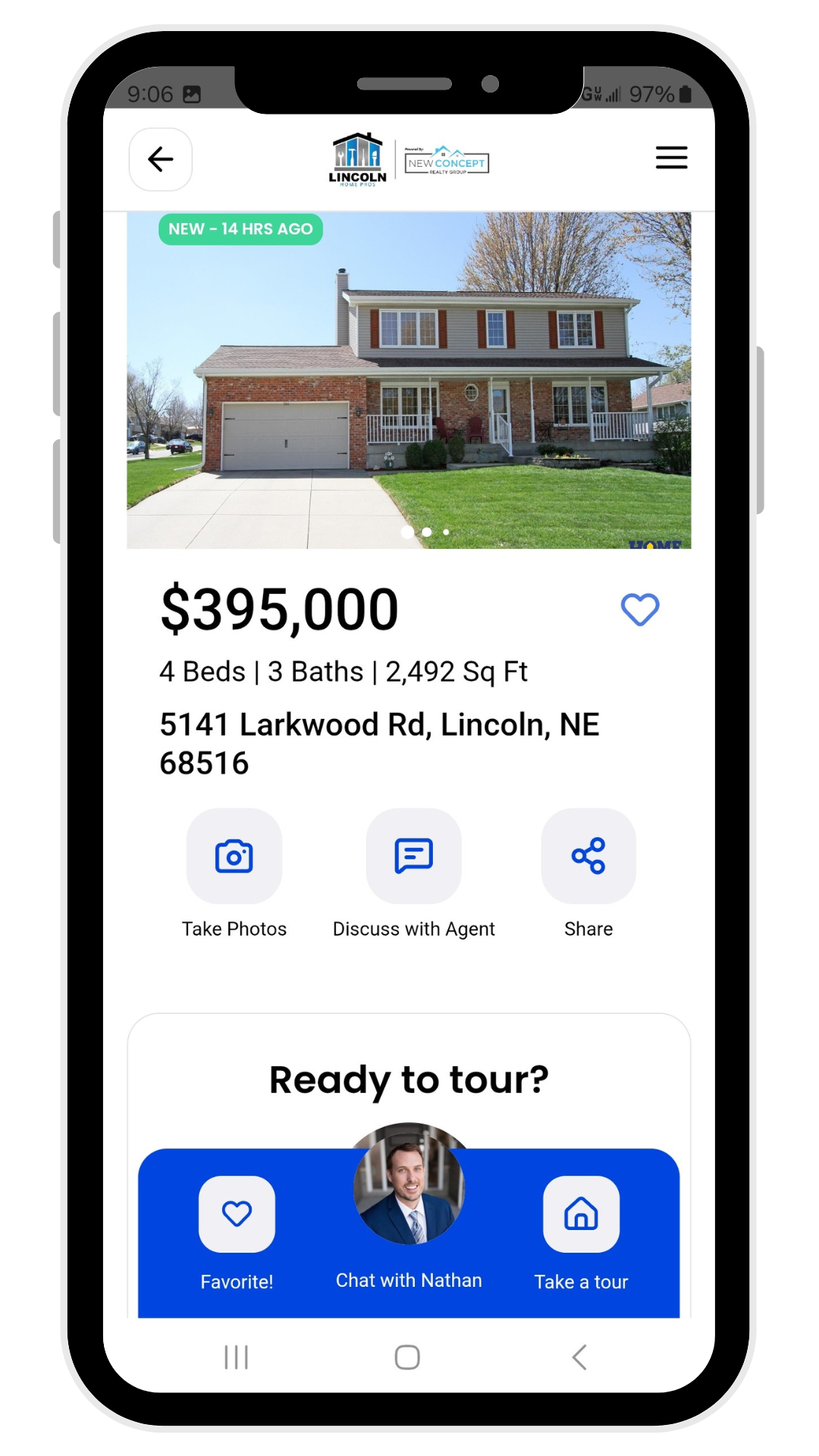Tap Take Photos
The height and width of the screenshot is (1456, 819).
pyautogui.click(x=234, y=856)
